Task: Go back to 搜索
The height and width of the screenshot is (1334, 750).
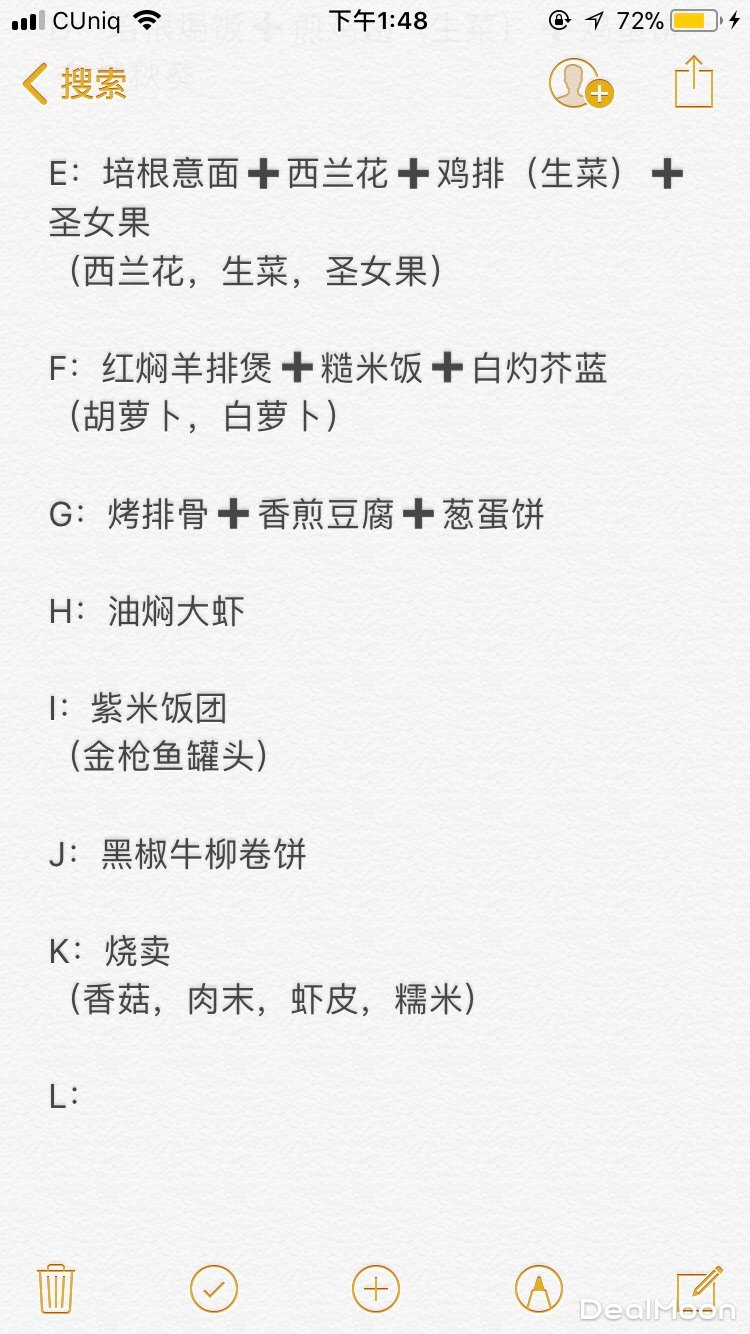Action: 76,84
